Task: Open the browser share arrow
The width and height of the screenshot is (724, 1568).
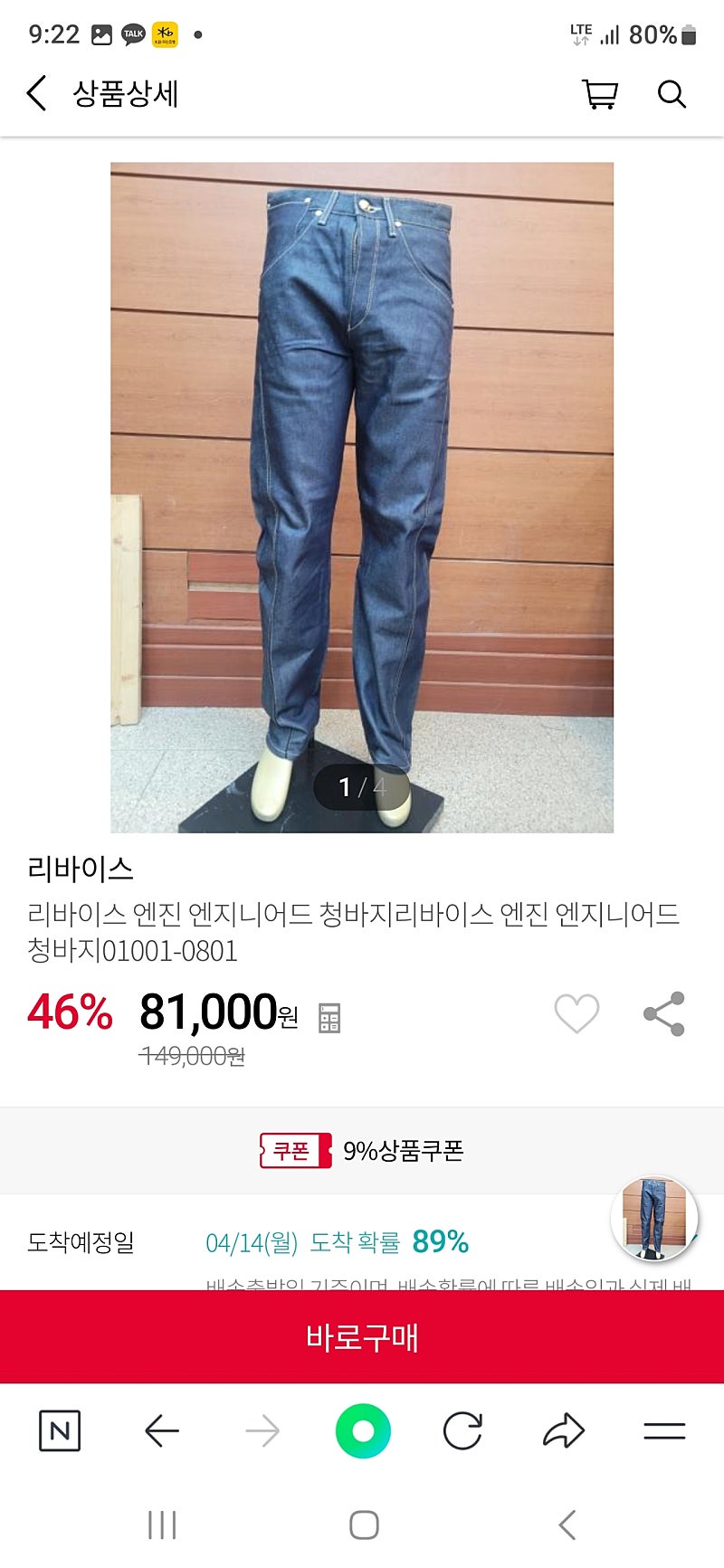Action: pos(564,1430)
